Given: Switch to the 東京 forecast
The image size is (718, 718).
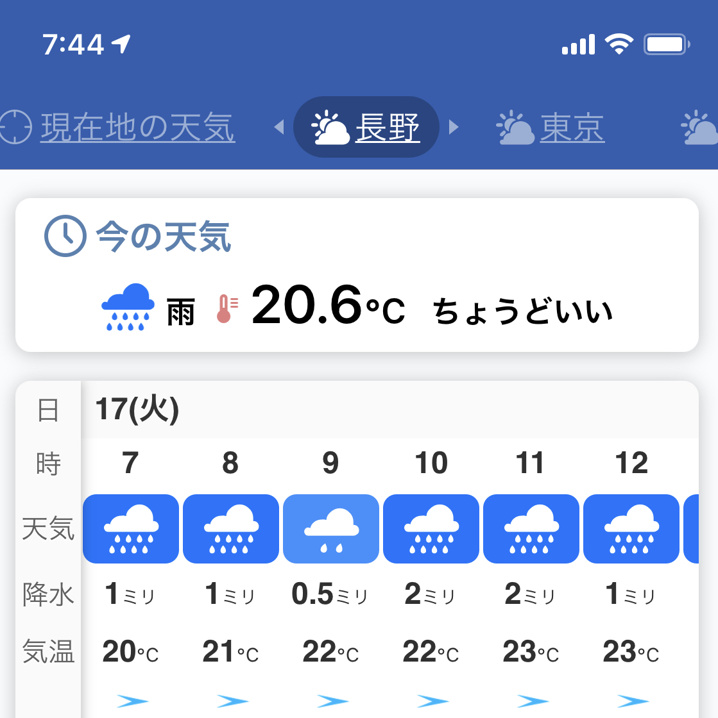Looking at the screenshot, I should tap(552, 128).
